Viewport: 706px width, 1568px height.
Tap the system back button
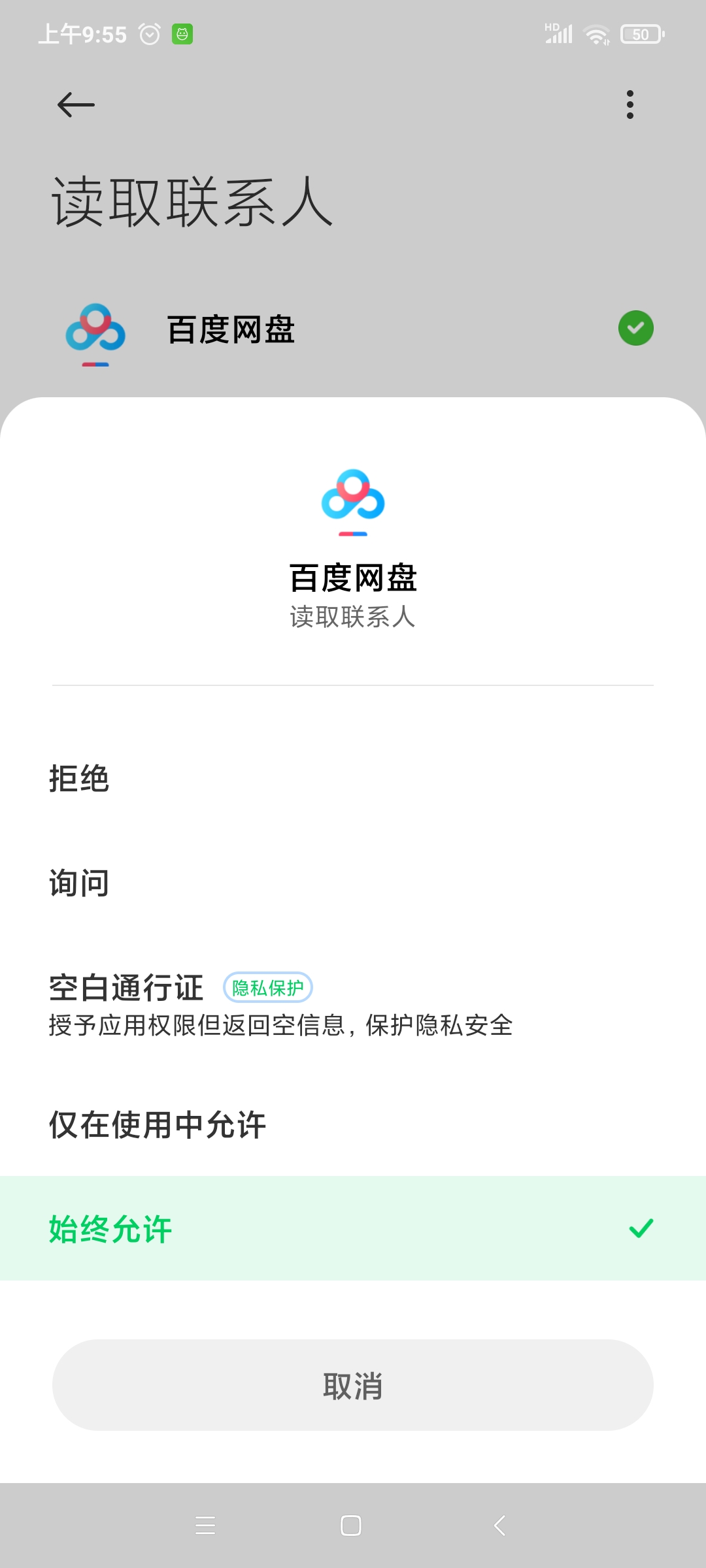click(x=500, y=1526)
